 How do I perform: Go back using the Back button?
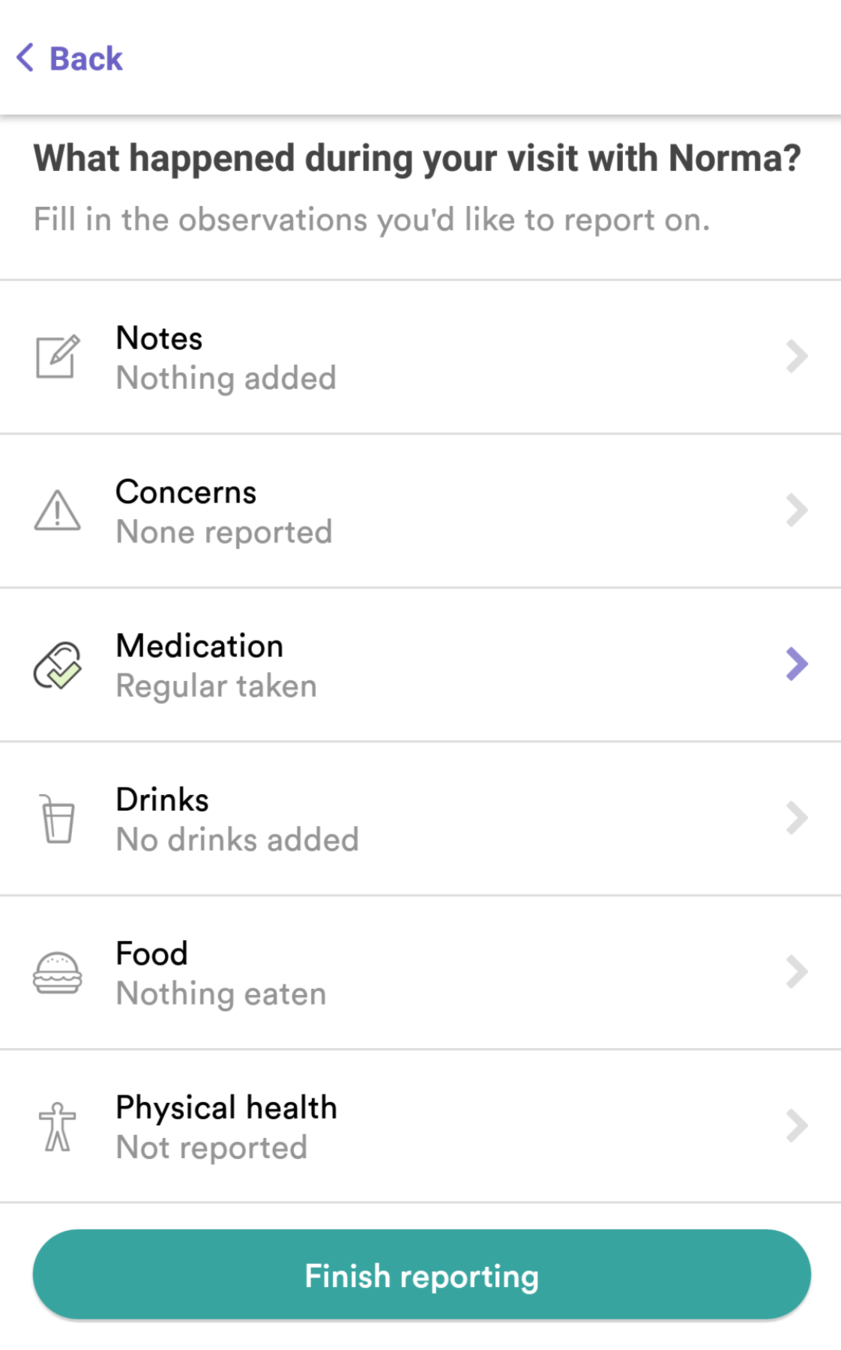click(70, 58)
